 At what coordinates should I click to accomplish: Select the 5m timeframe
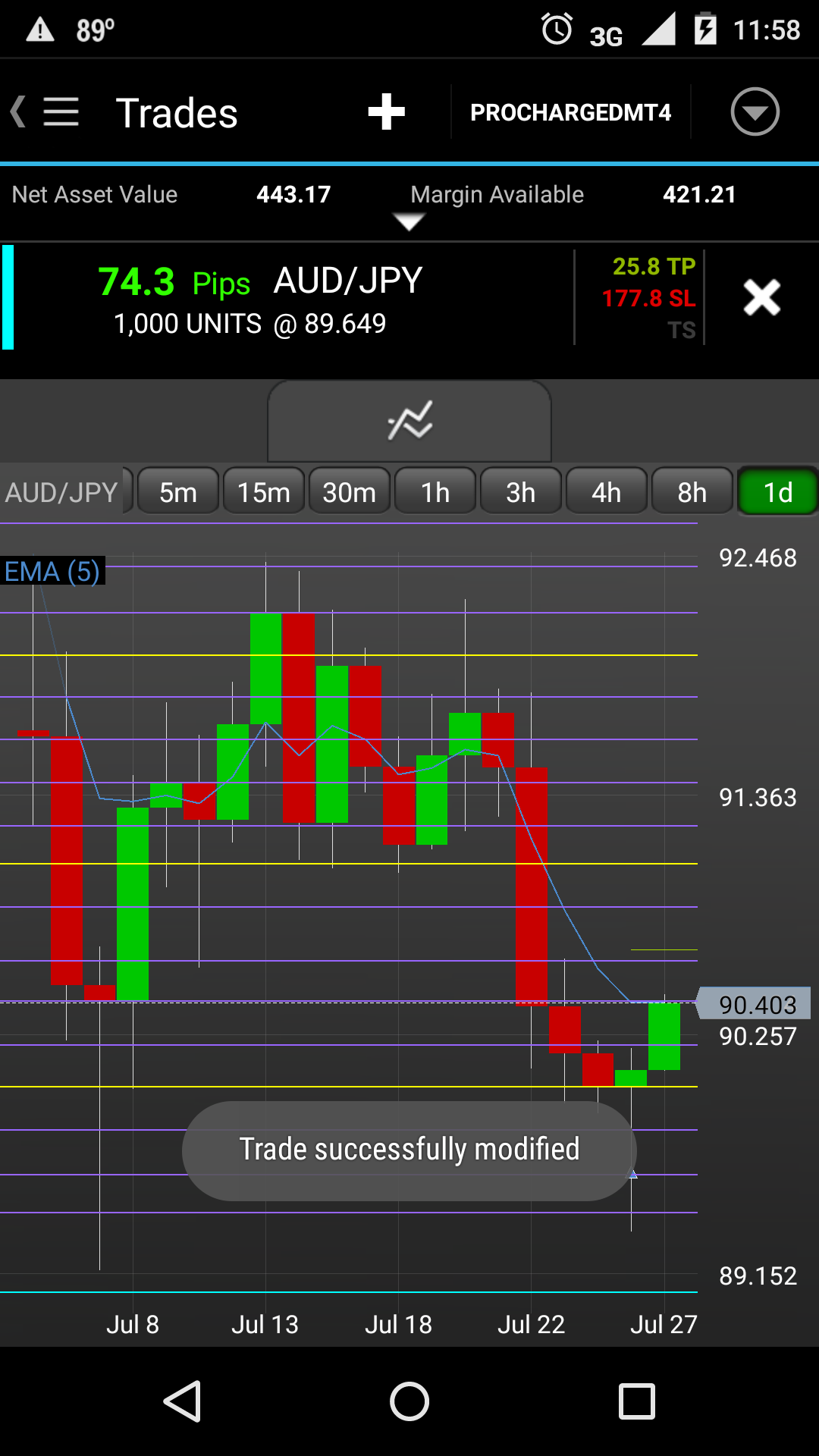coord(178,492)
